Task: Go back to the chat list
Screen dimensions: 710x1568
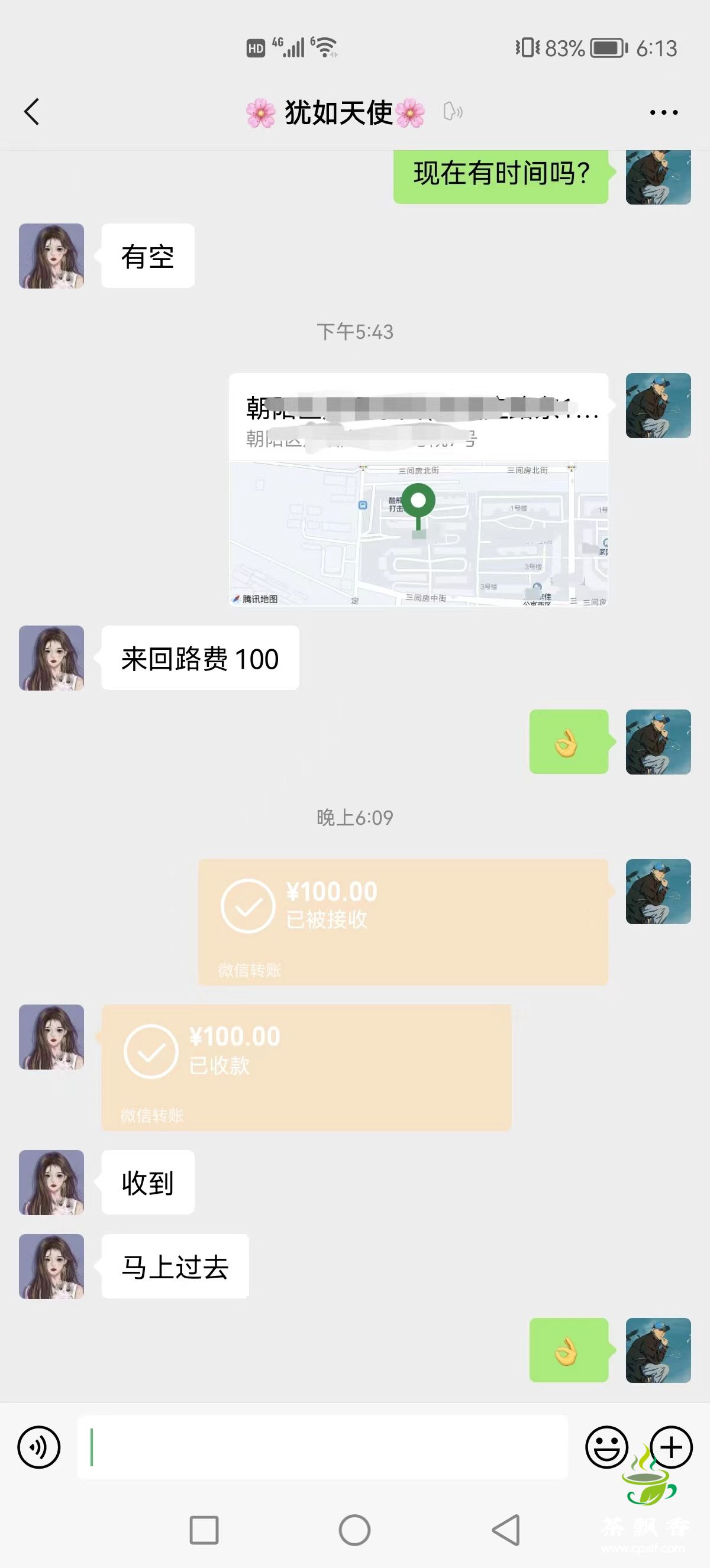Action: 32,112
